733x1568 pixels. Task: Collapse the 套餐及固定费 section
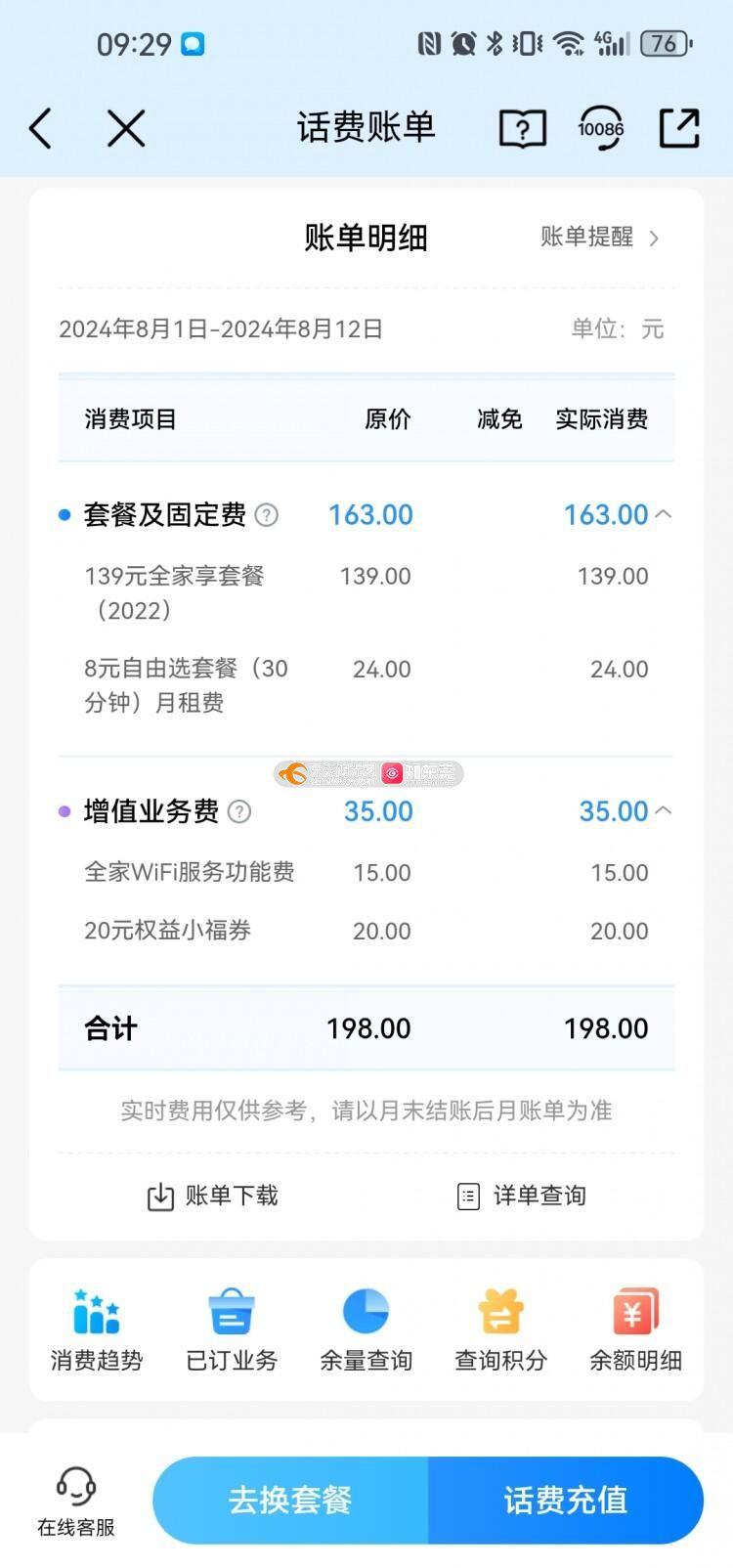point(664,514)
